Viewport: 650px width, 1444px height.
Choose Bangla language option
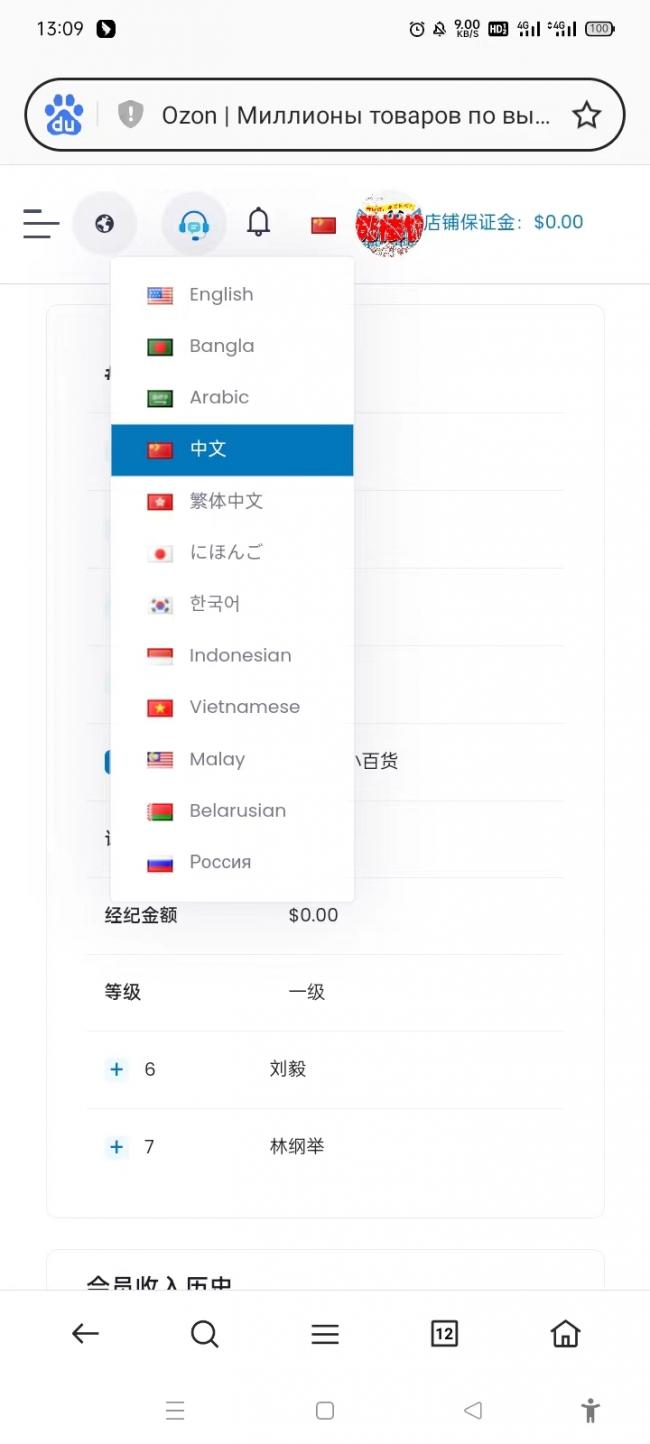(x=232, y=346)
